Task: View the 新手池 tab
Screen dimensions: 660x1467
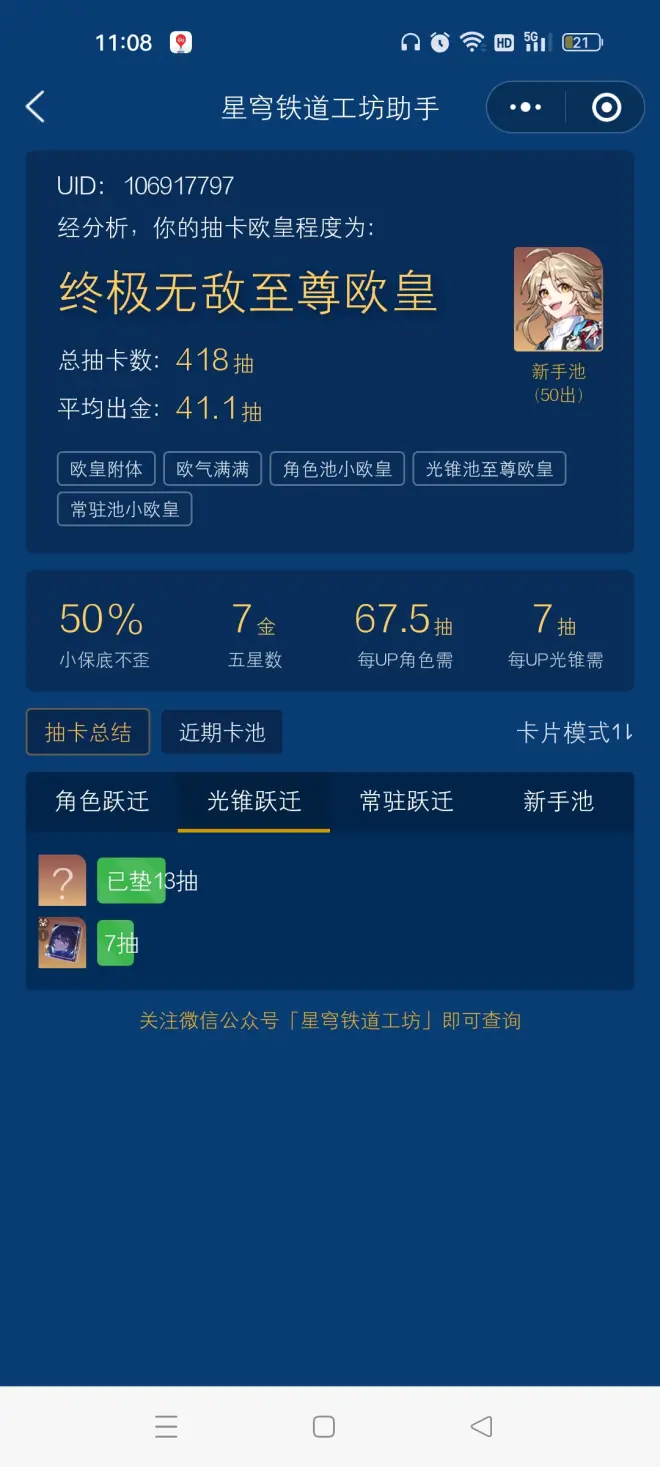Action: pyautogui.click(x=558, y=801)
